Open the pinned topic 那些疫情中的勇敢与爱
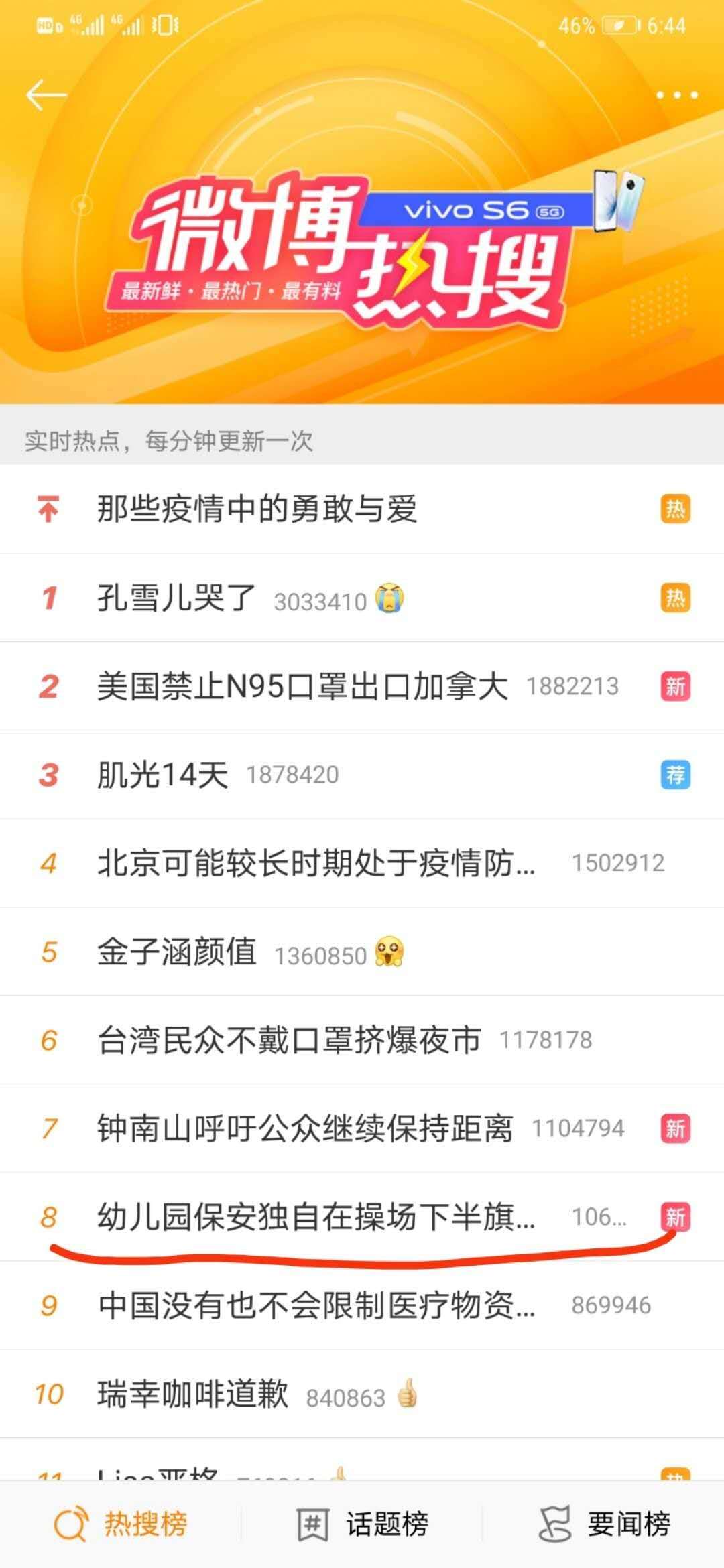 257,509
